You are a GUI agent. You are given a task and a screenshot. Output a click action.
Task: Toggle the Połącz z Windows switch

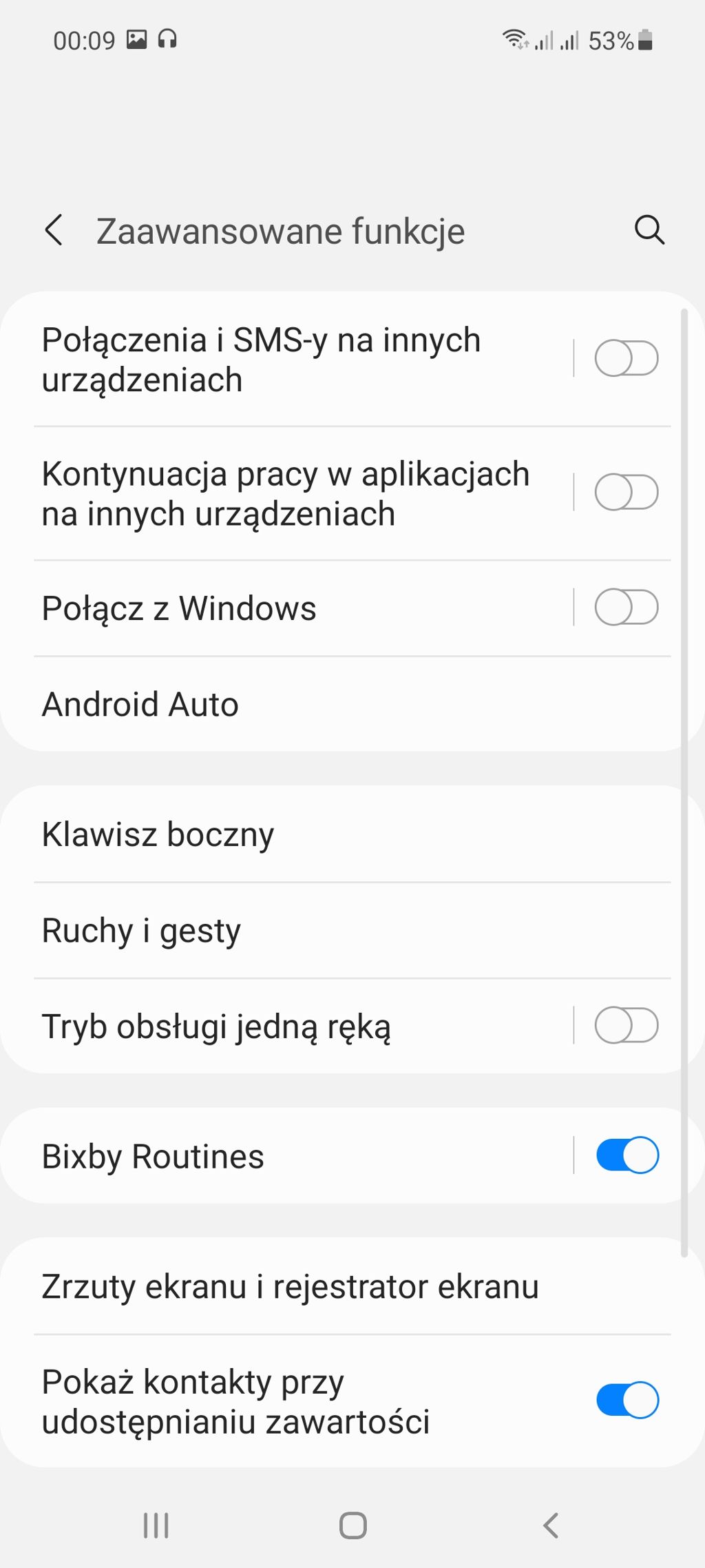pyautogui.click(x=626, y=608)
